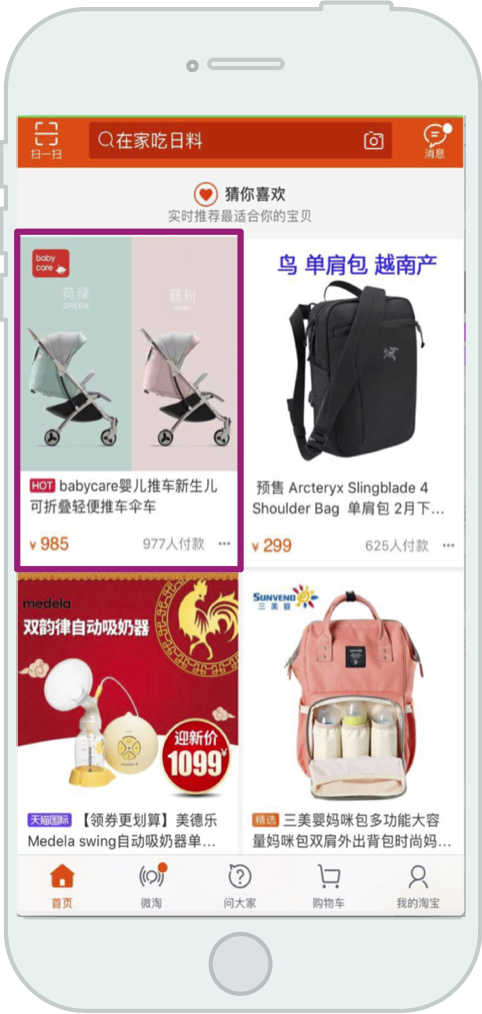Image resolution: width=482 pixels, height=1014 pixels.
Task: Open the more options dots on babycare item
Action: coord(224,544)
